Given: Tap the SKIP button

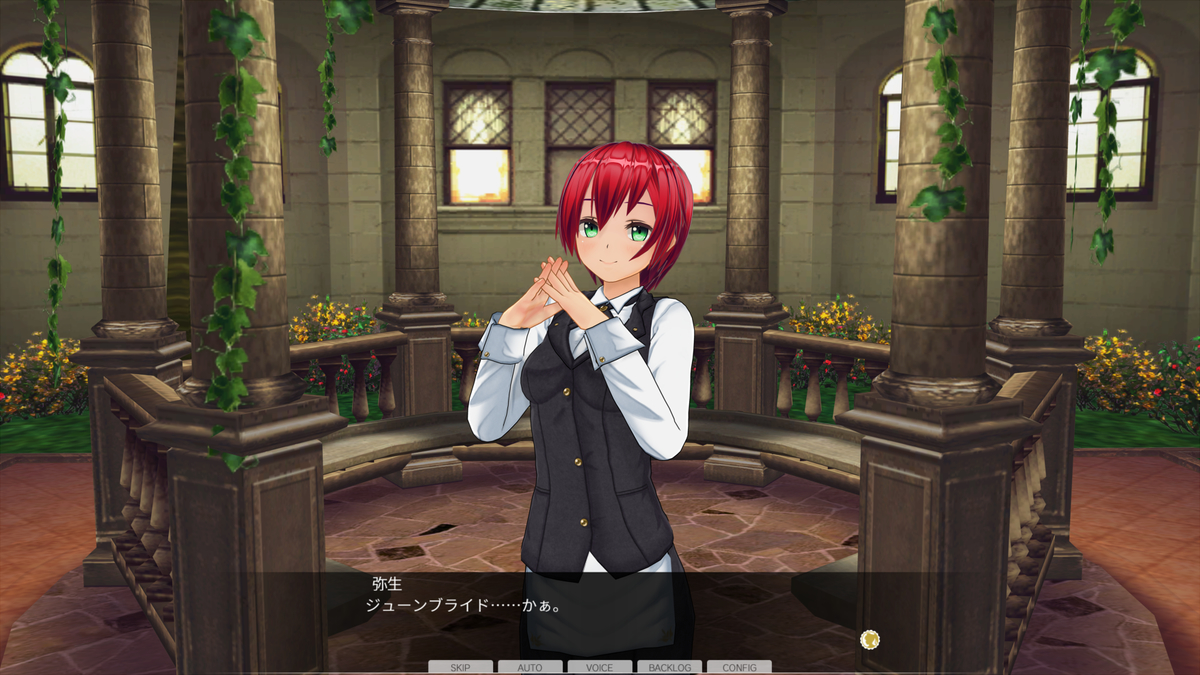Looking at the screenshot, I should pyautogui.click(x=460, y=667).
